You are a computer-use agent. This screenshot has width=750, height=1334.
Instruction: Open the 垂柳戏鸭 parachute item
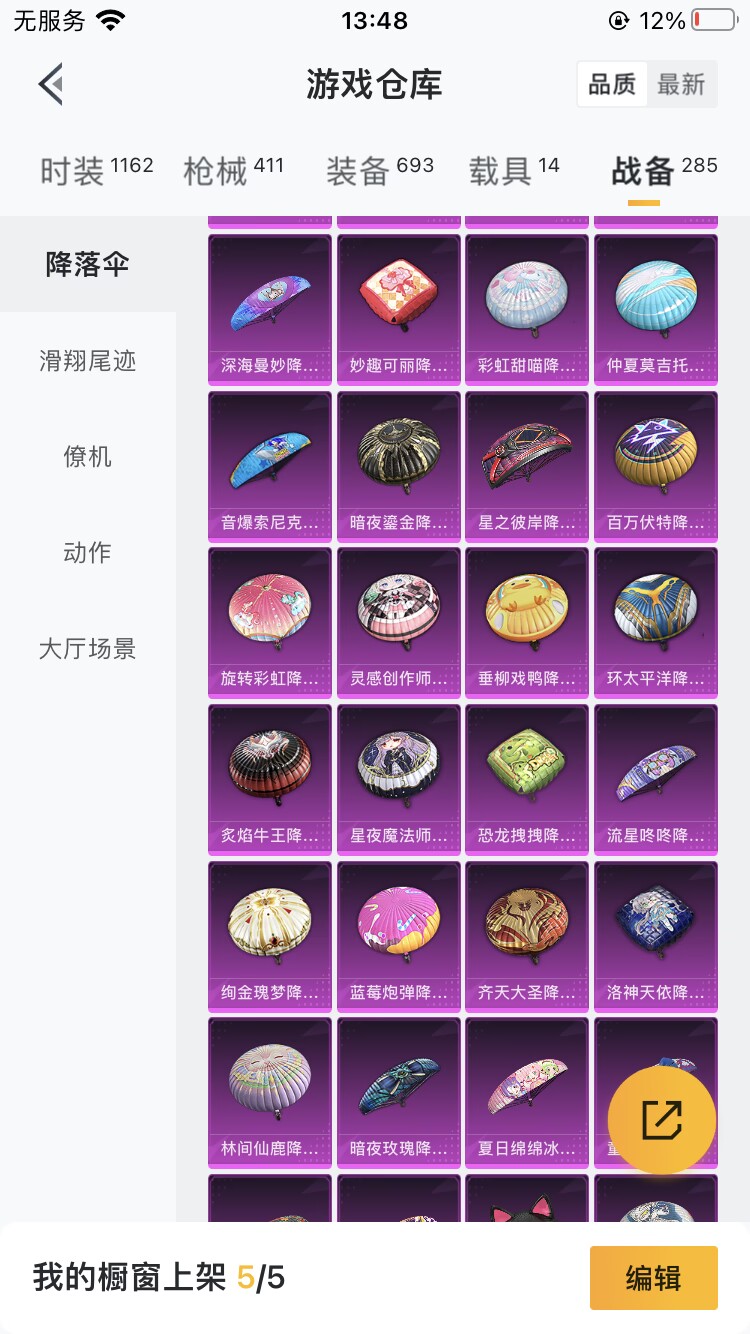[527, 622]
